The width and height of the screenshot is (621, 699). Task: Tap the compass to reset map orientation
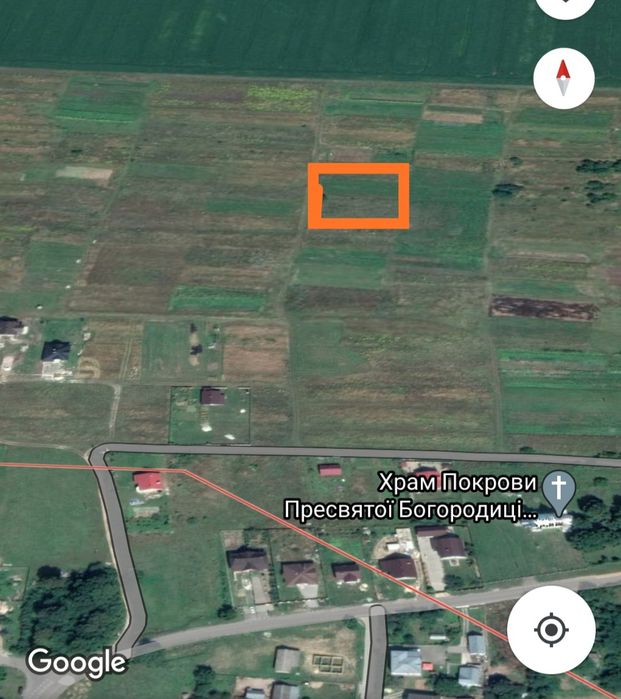(x=564, y=78)
